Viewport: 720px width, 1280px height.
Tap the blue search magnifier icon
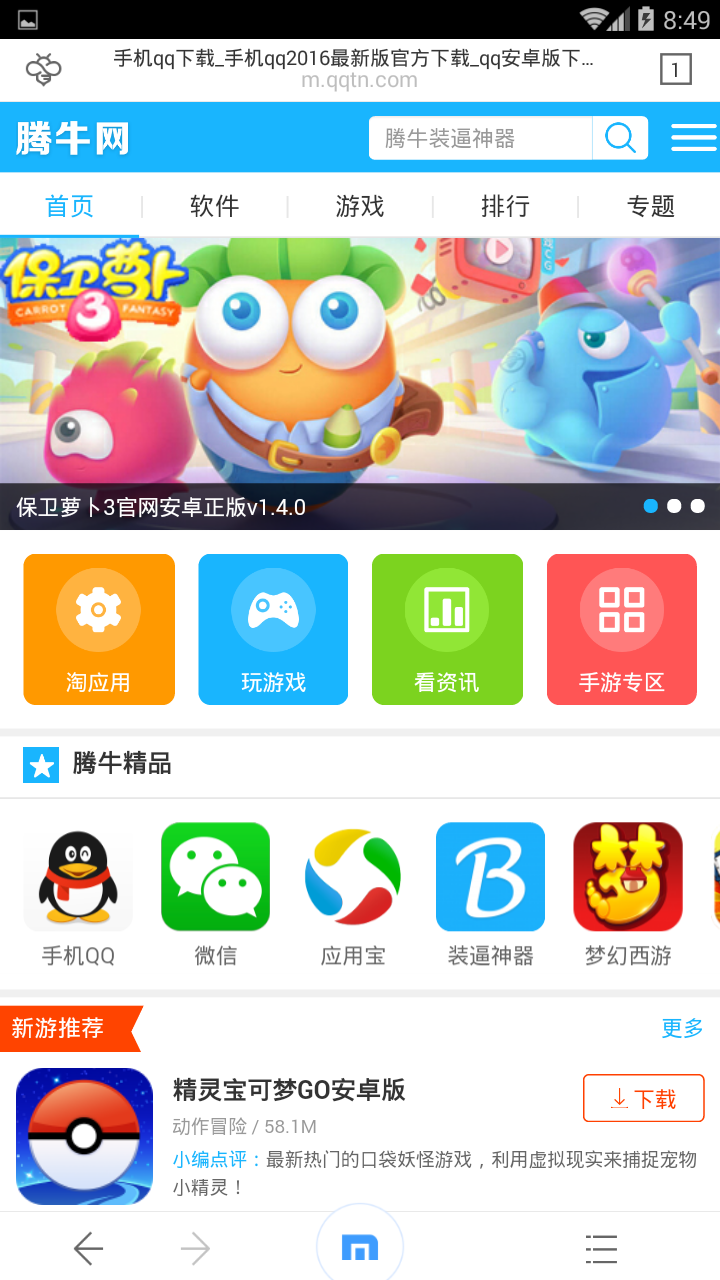pos(619,137)
